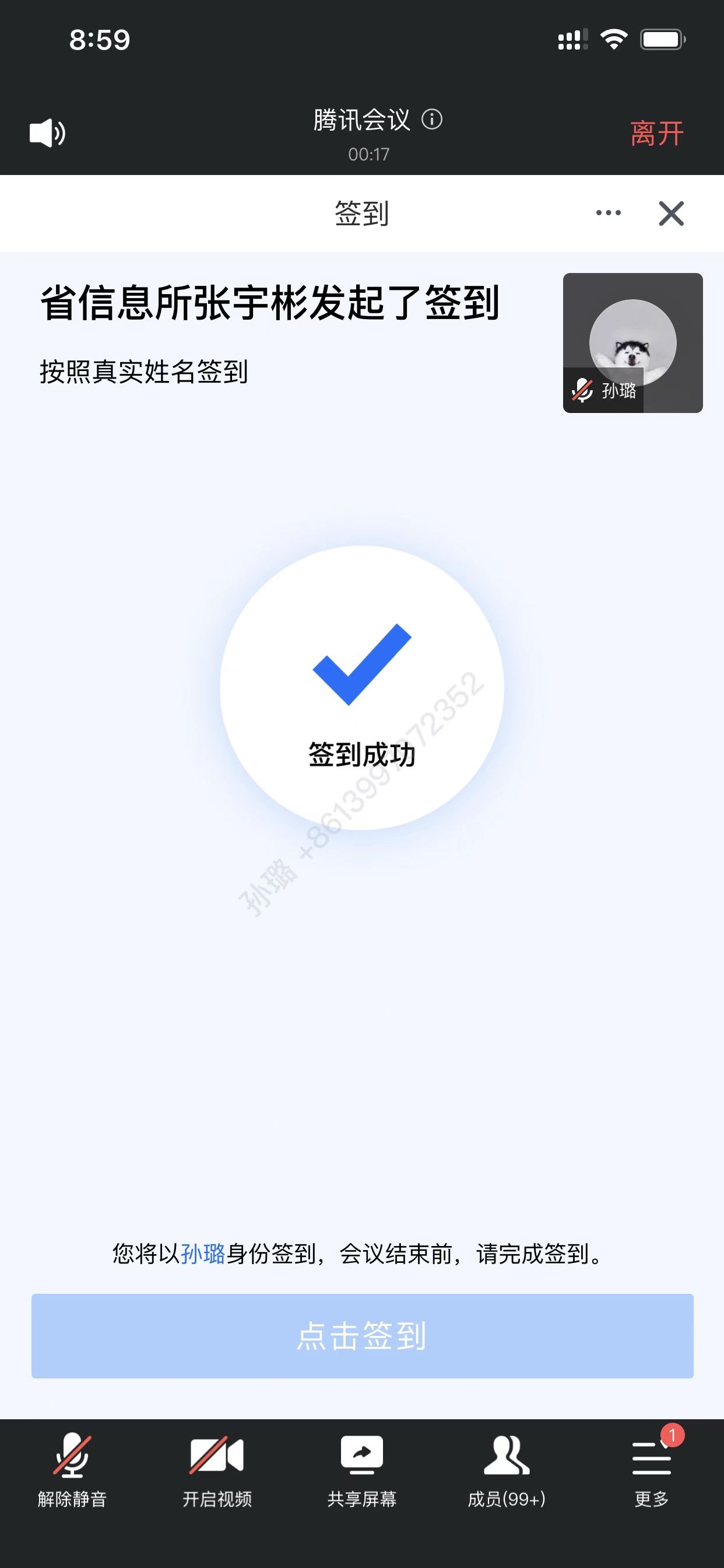Close the 签到 panel
Screen dimensions: 724x1568
671,213
